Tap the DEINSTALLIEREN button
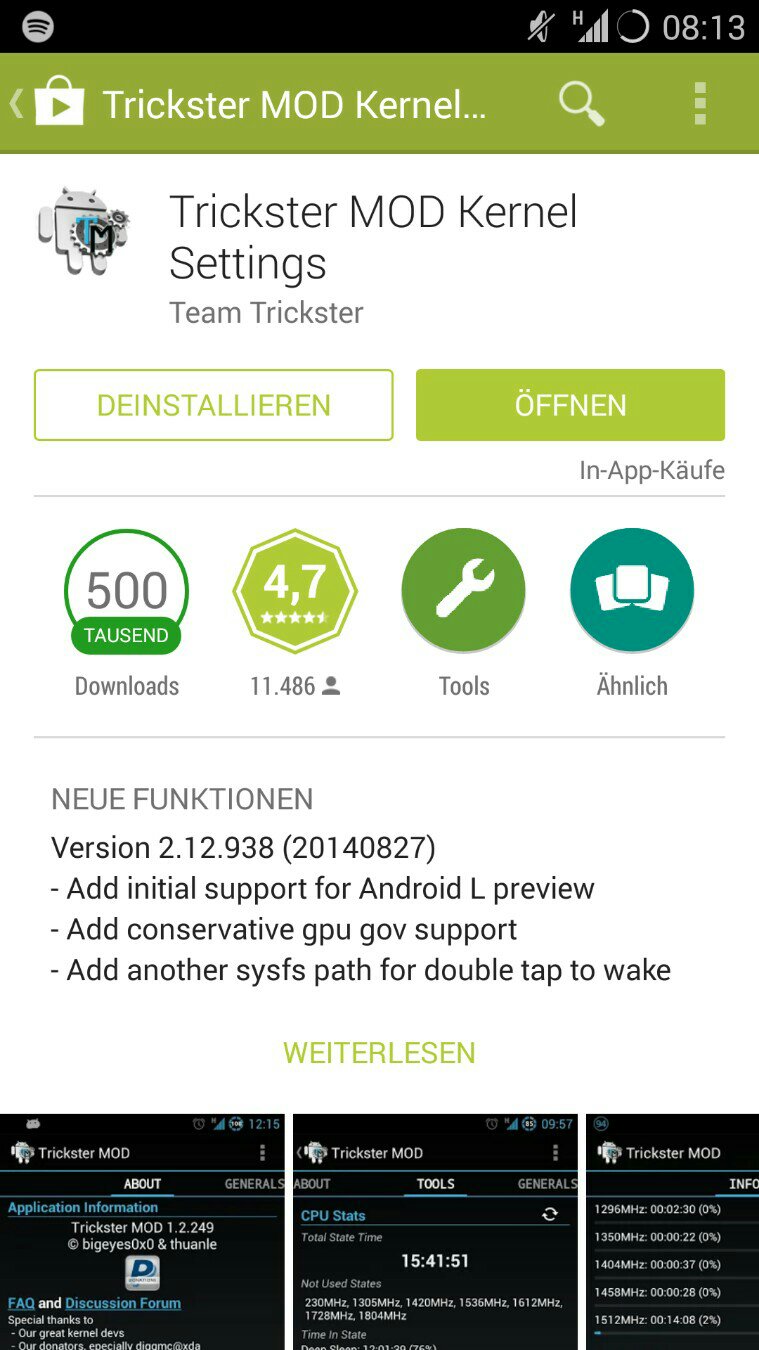This screenshot has height=1350, width=759. pyautogui.click(x=214, y=405)
